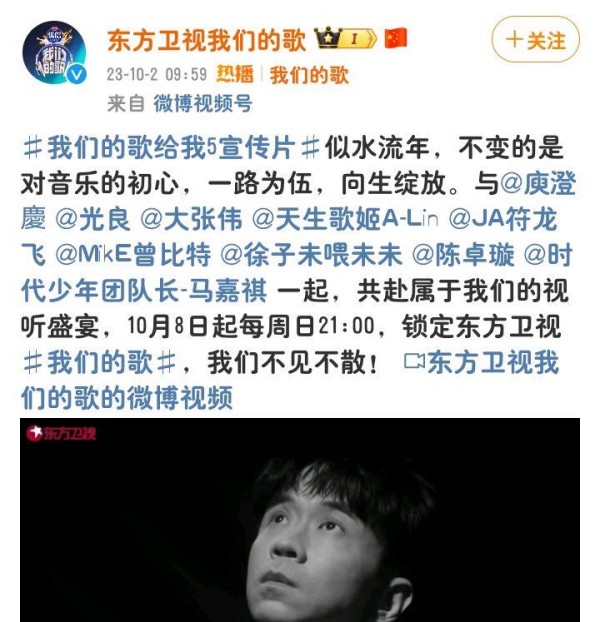The width and height of the screenshot is (600, 622).
Task: Open the 微博视频号 source link
Action: pyautogui.click(x=203, y=103)
